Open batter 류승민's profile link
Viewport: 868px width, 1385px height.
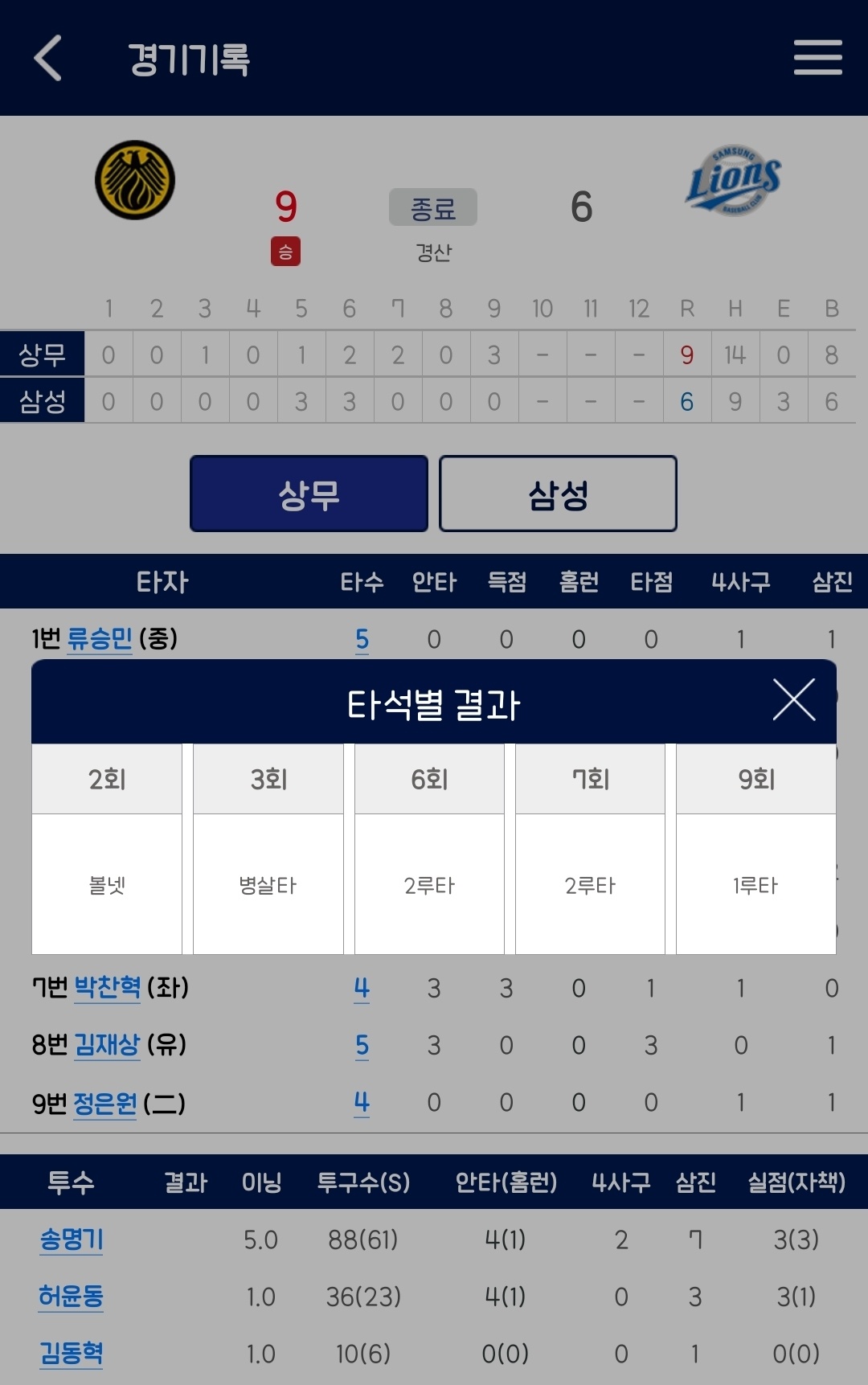pos(100,639)
